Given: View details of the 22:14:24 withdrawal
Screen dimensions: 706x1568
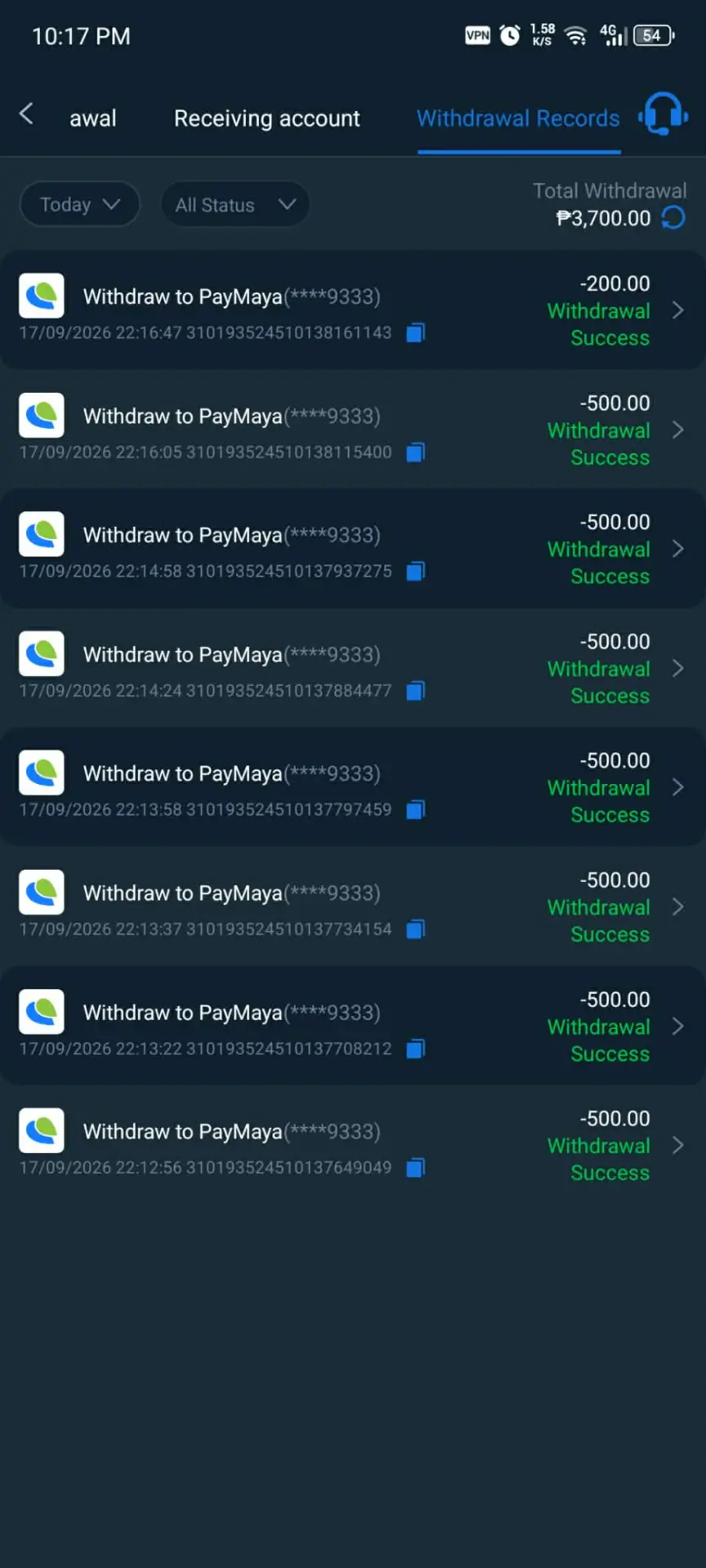Looking at the screenshot, I should (353, 668).
